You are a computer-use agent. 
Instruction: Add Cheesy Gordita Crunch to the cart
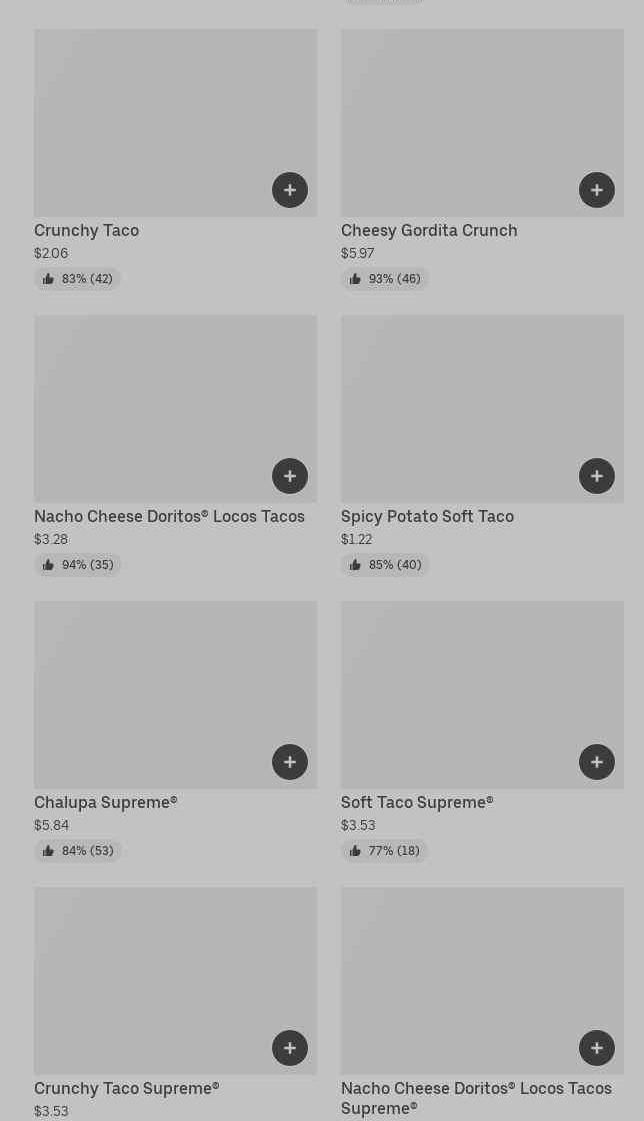pos(597,190)
